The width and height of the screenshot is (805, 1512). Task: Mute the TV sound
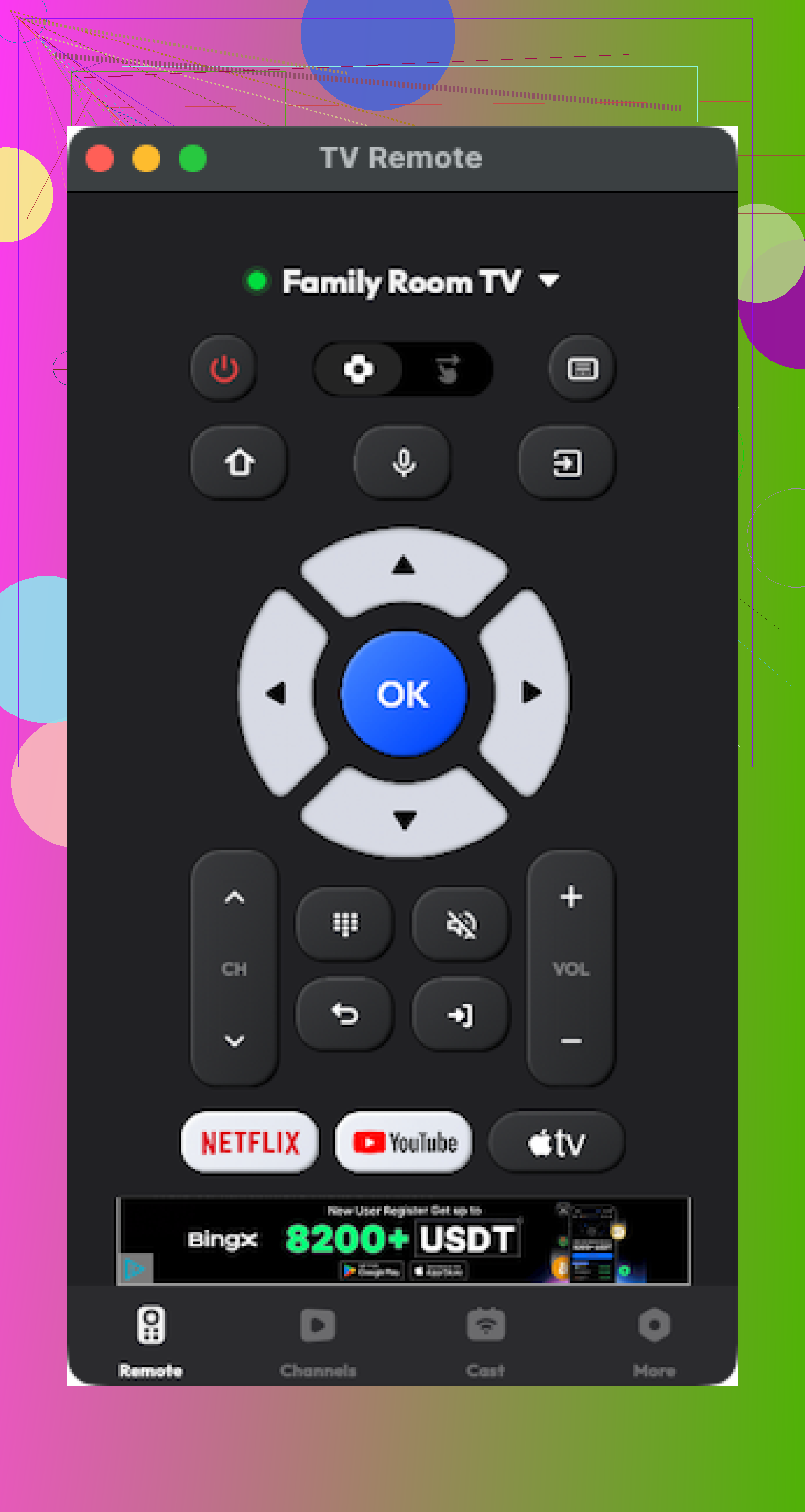click(462, 924)
